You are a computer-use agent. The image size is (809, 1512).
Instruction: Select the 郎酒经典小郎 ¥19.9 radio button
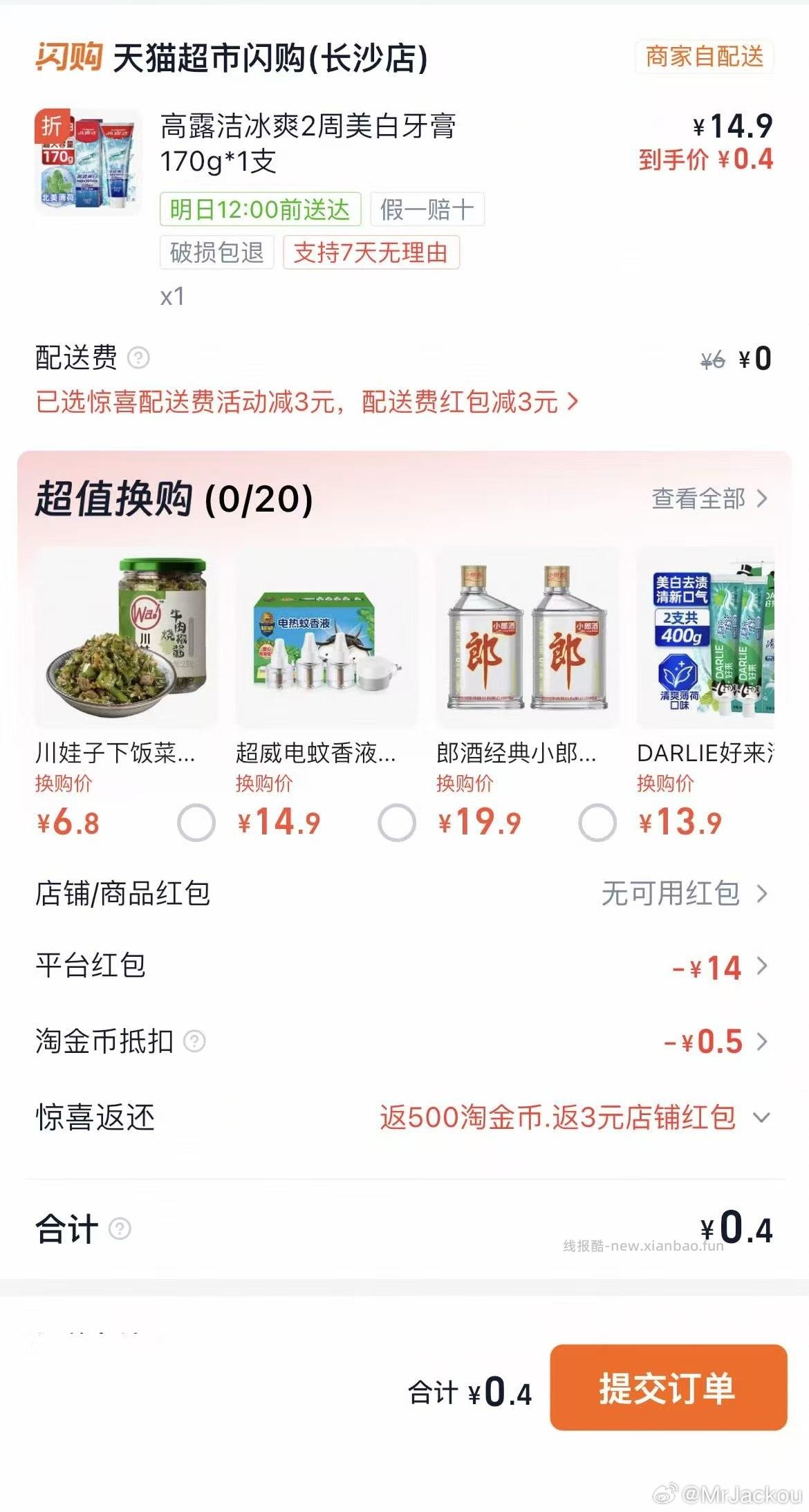coord(596,824)
